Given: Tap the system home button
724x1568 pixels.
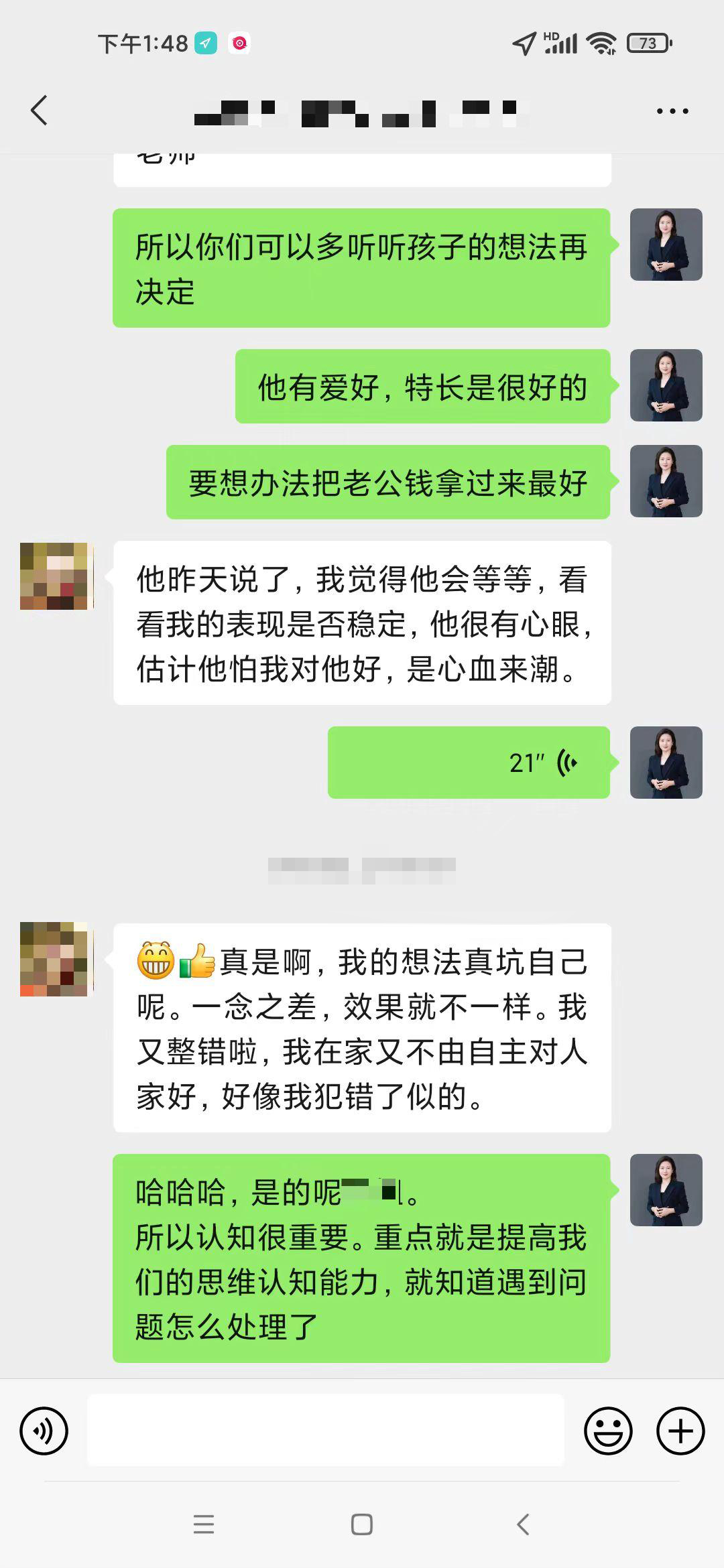Looking at the screenshot, I should [x=362, y=1524].
